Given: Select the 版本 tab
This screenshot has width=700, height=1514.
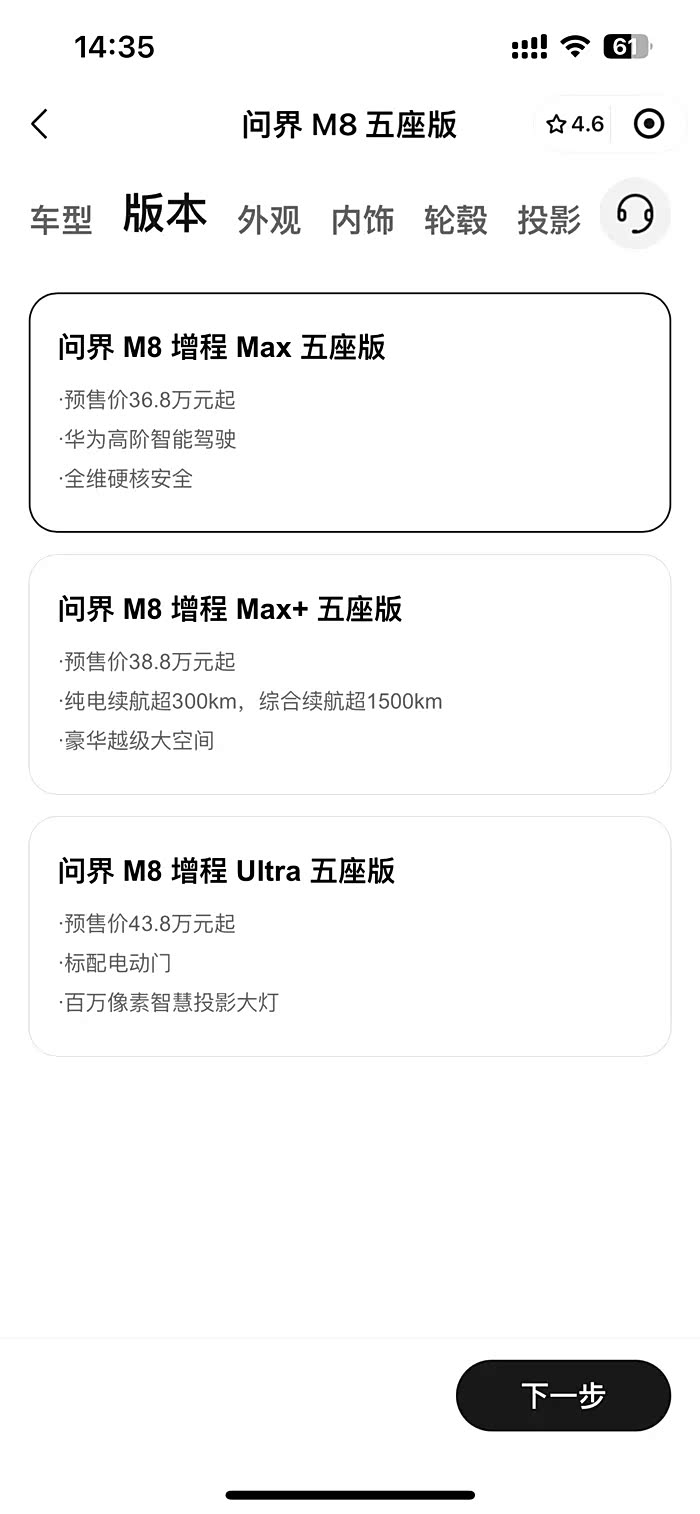Looking at the screenshot, I should coord(165,213).
